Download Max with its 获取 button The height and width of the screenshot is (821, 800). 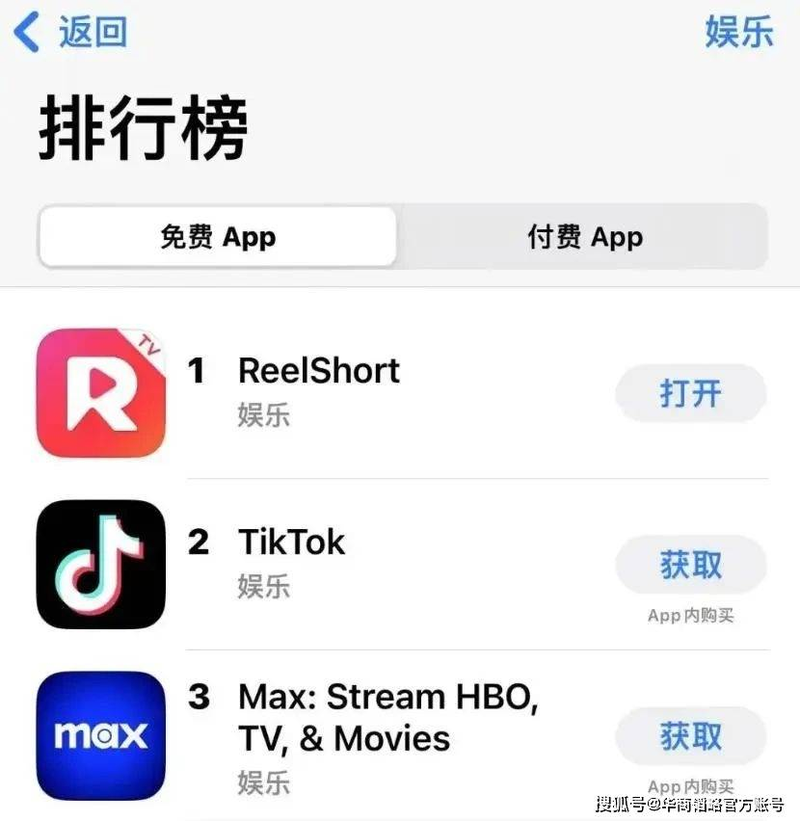(x=690, y=738)
